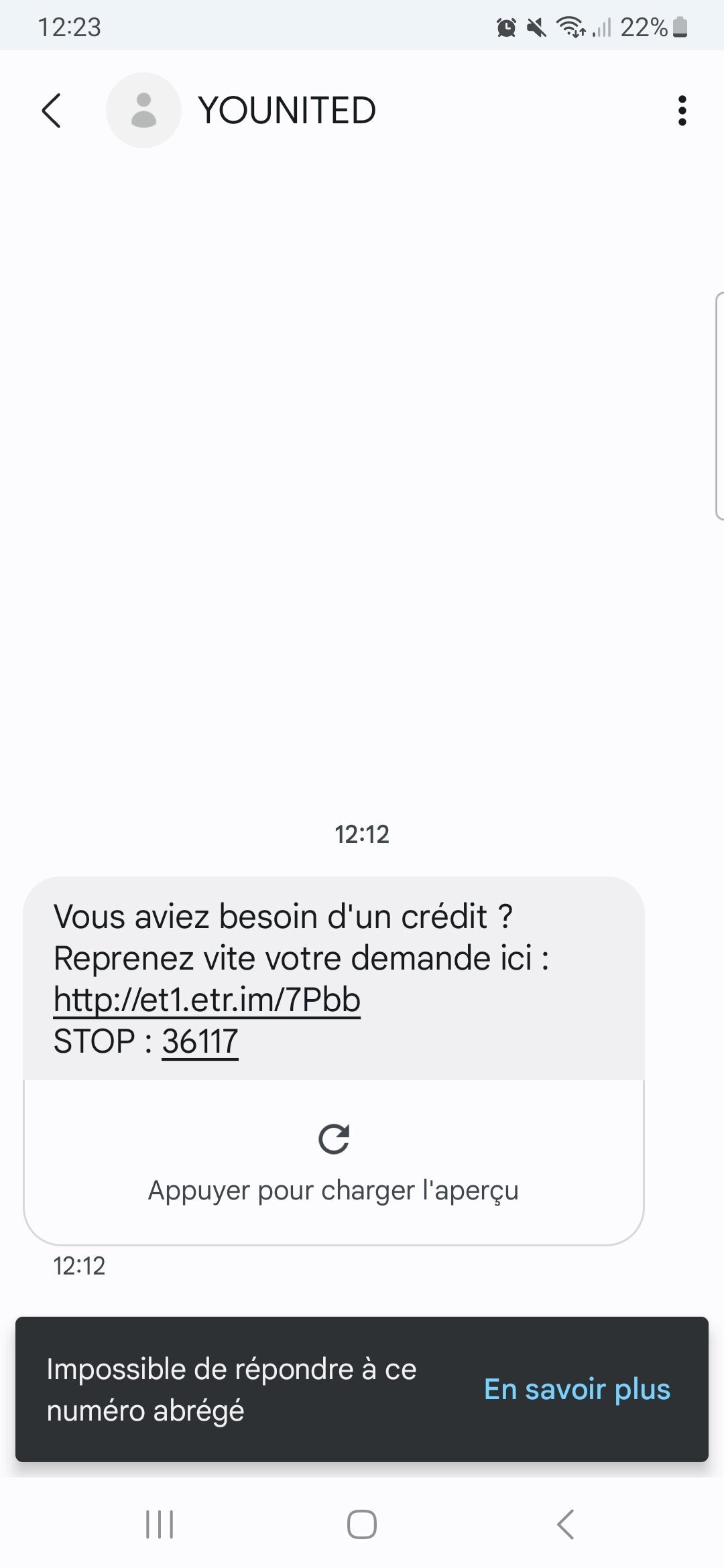
Task: Tap En savoir plus about short numbers
Action: click(x=577, y=1390)
